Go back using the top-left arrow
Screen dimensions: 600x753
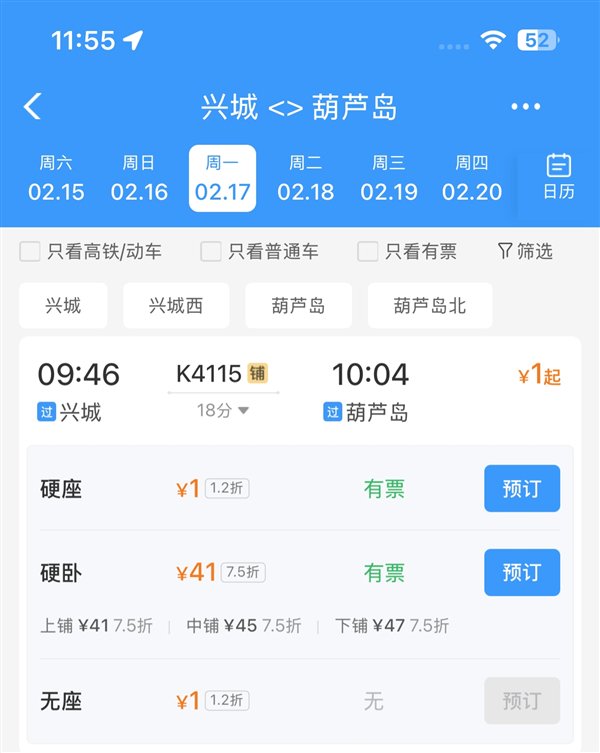(33, 106)
